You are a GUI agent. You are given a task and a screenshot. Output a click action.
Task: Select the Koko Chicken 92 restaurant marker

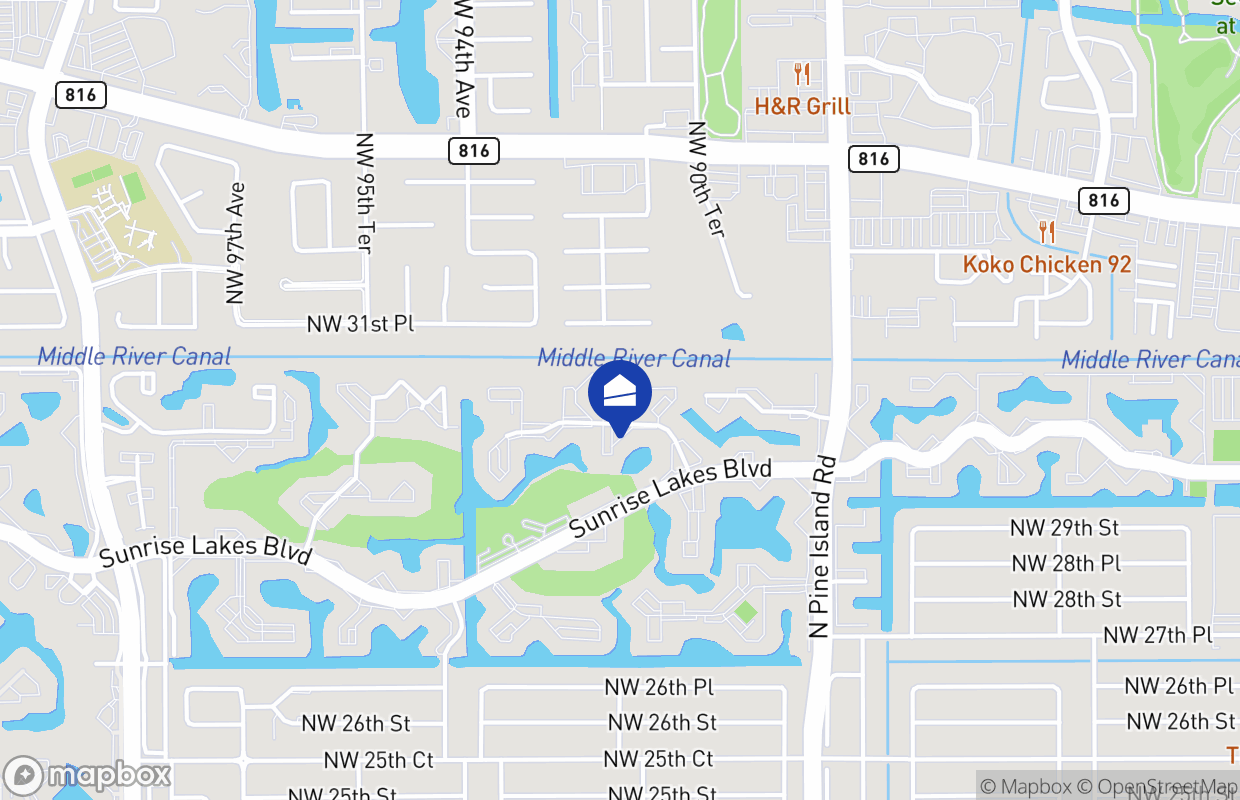tap(1047, 233)
